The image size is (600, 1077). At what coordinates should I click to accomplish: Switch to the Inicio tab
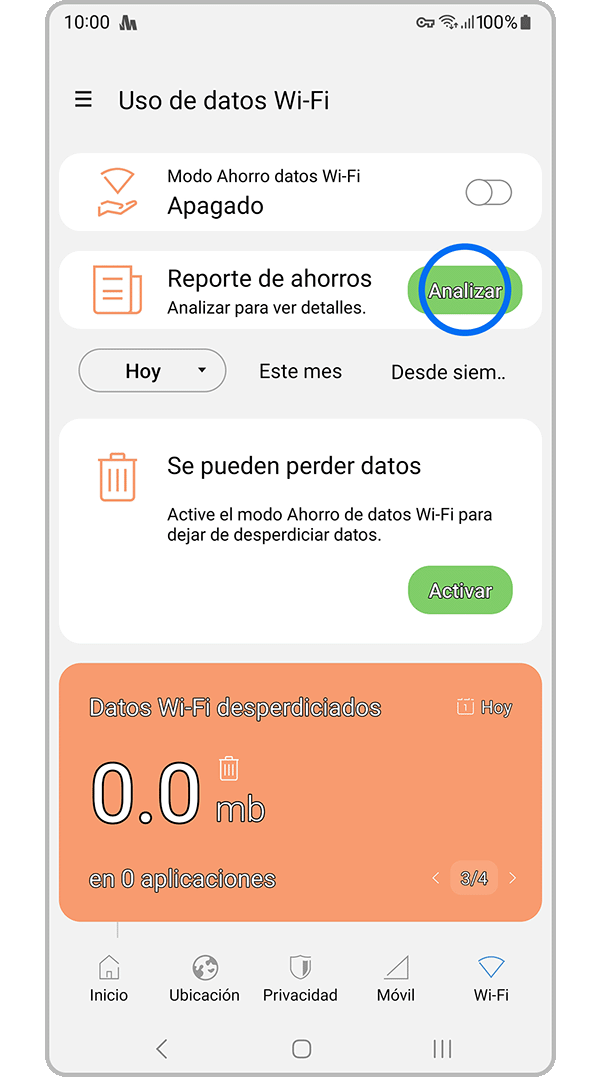click(x=109, y=978)
